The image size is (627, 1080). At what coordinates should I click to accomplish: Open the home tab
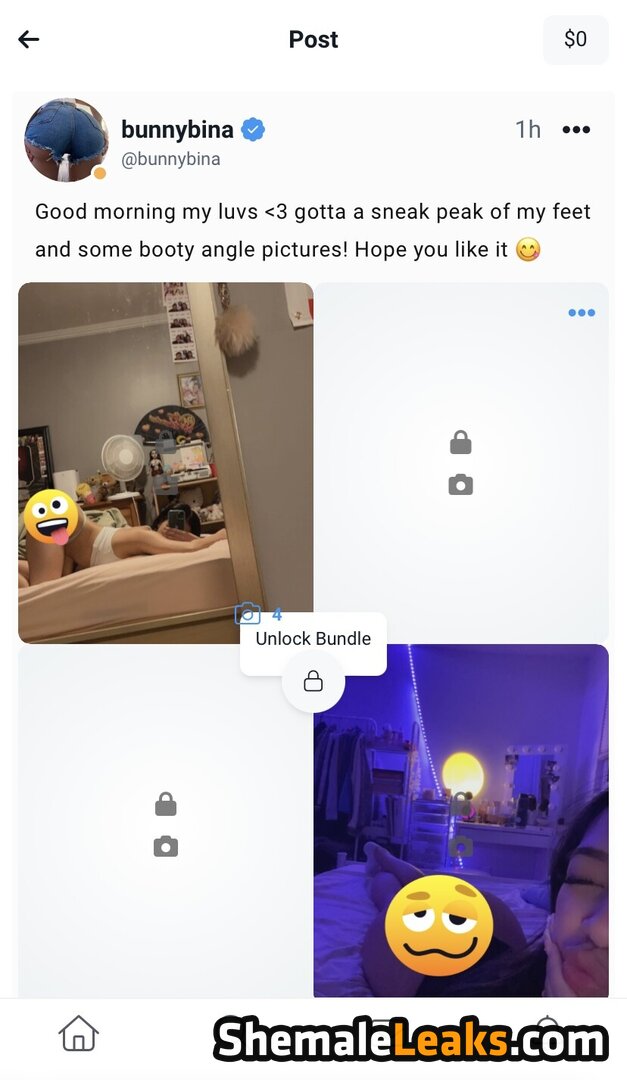[x=78, y=1033]
